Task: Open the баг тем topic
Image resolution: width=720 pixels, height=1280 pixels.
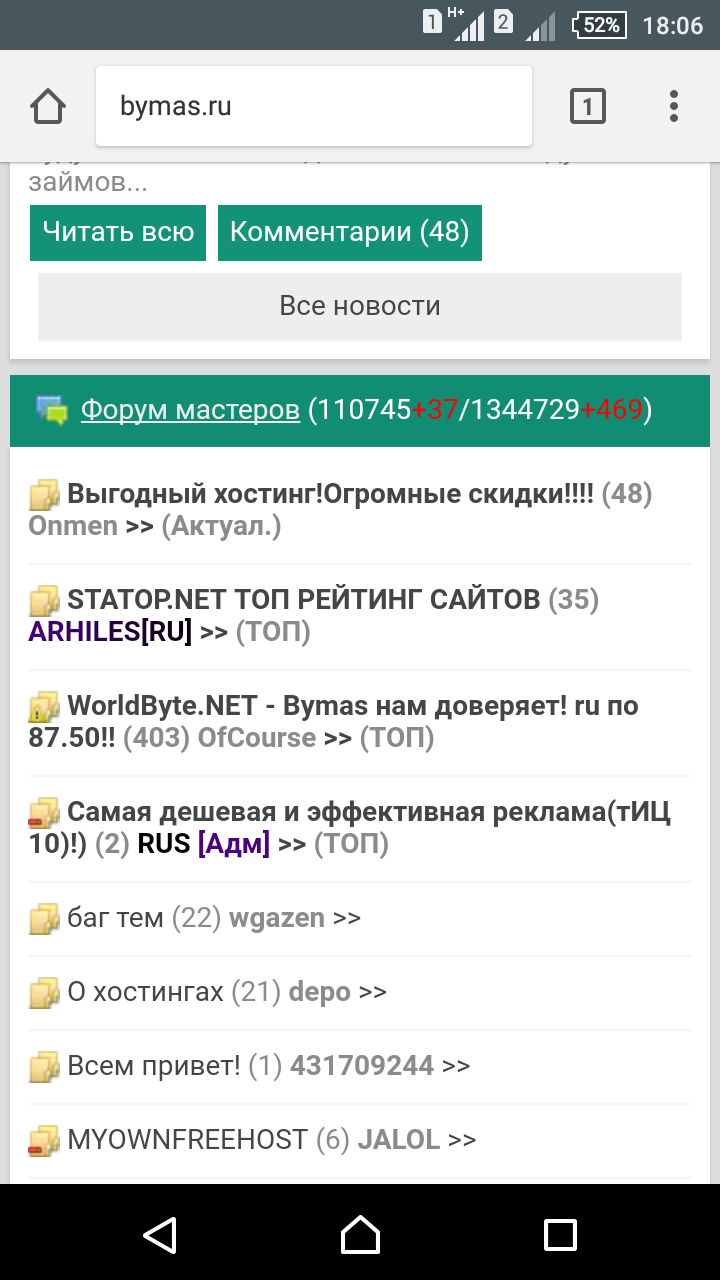Action: coord(115,918)
